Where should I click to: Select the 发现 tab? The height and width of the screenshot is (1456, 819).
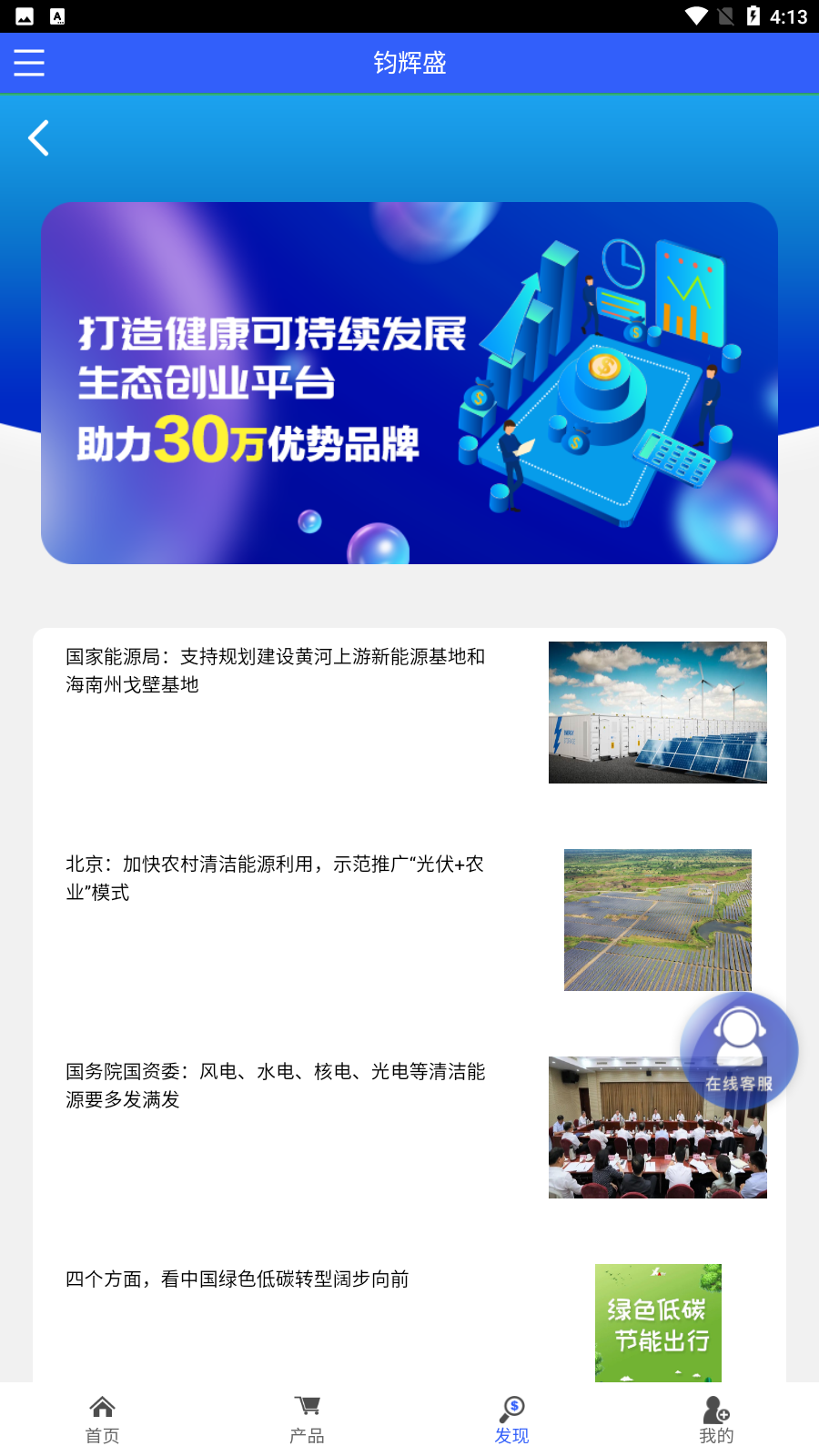tap(511, 1420)
